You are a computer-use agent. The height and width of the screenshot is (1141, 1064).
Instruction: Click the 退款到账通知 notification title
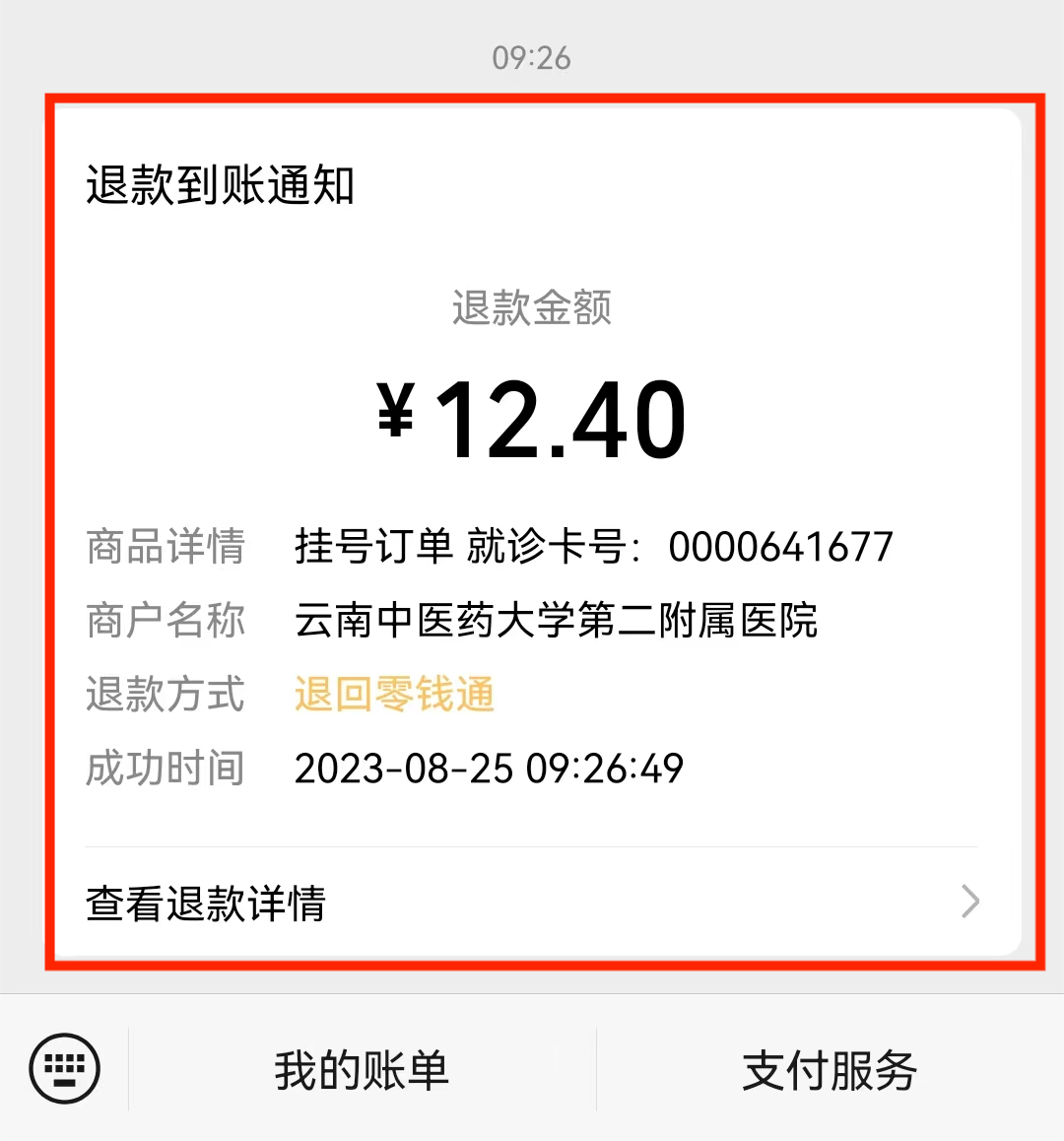pos(219,181)
